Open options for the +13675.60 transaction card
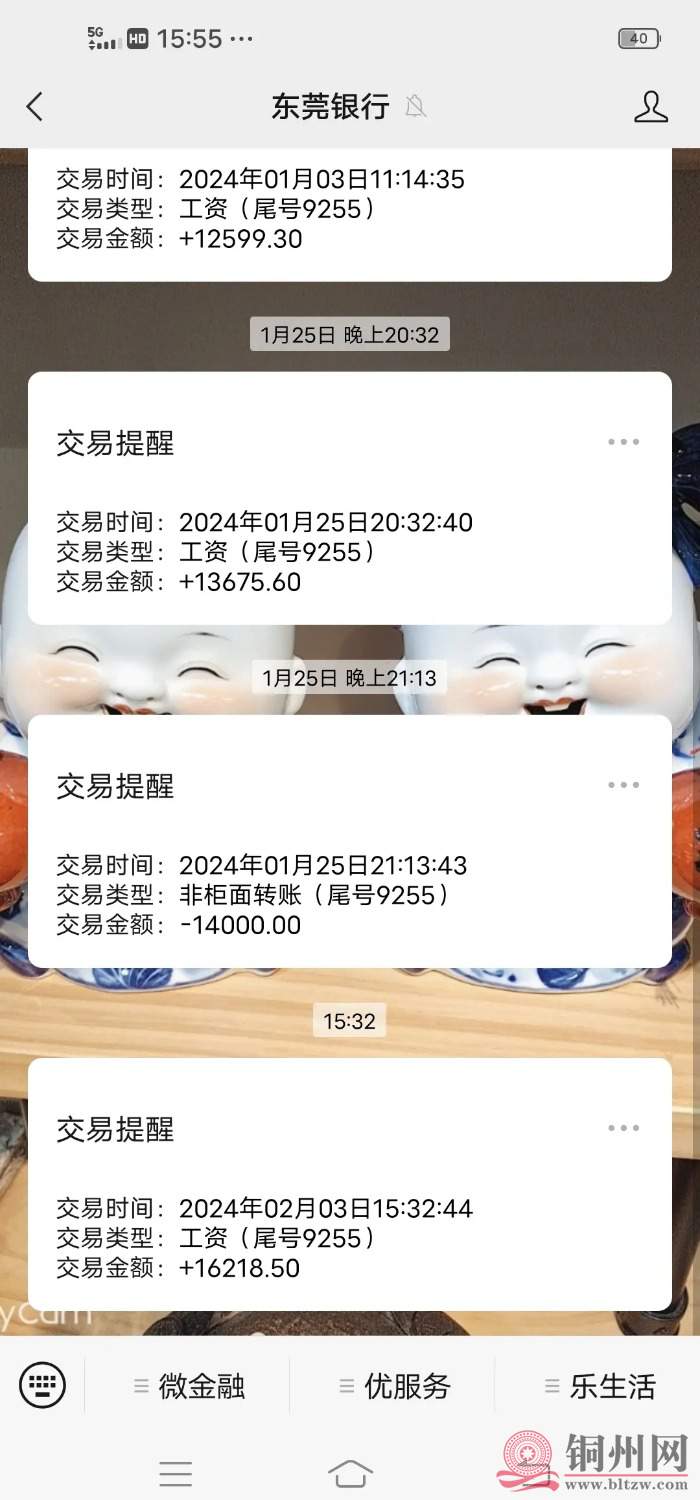 pyautogui.click(x=623, y=442)
